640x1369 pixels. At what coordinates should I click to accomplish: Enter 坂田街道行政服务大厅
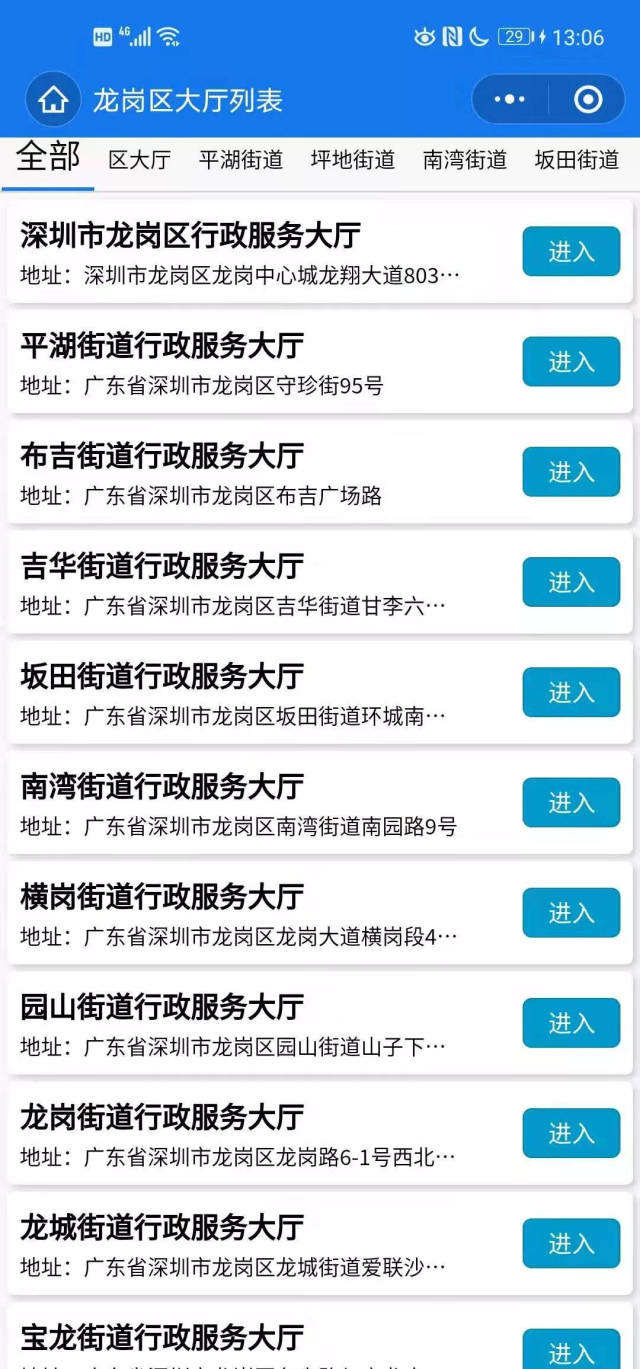[x=571, y=692]
